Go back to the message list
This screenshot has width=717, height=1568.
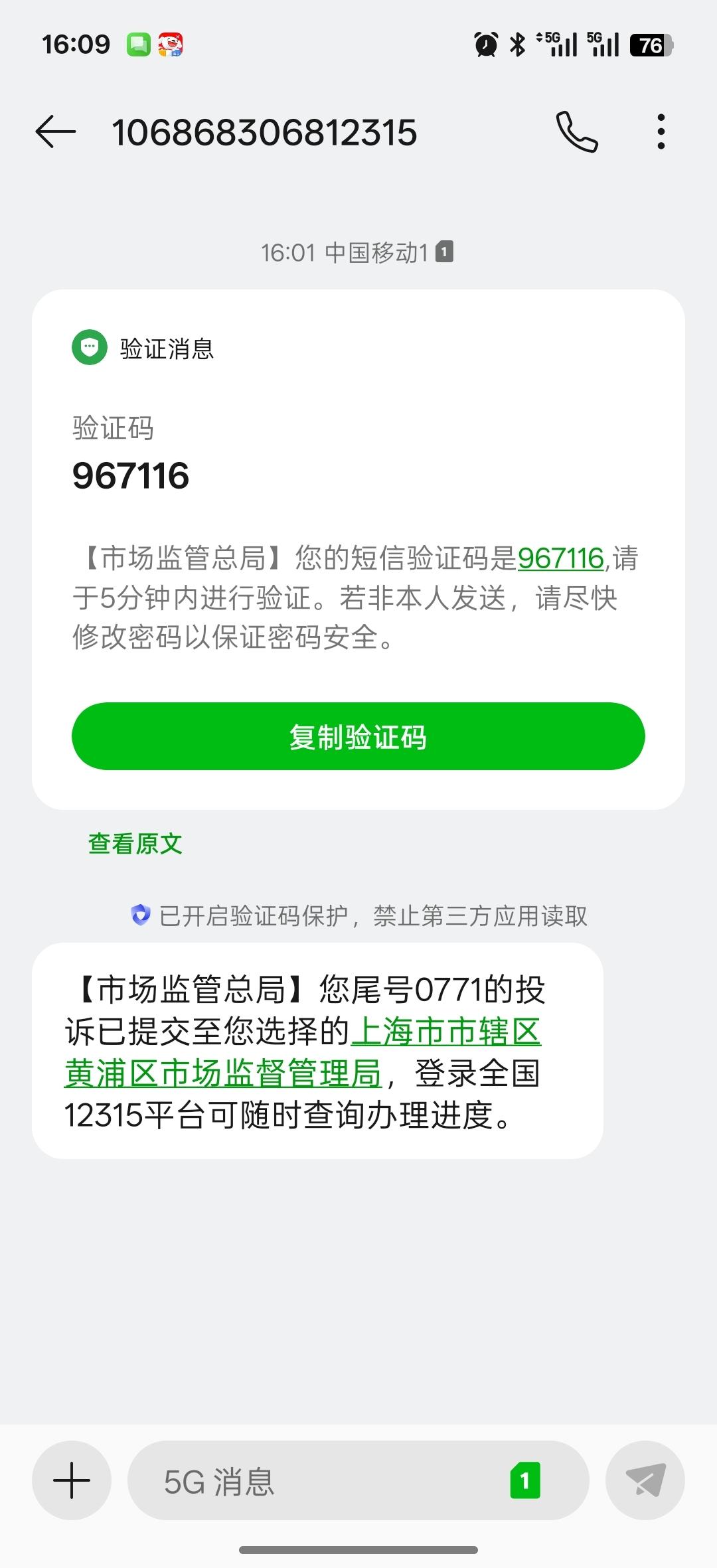tap(56, 131)
